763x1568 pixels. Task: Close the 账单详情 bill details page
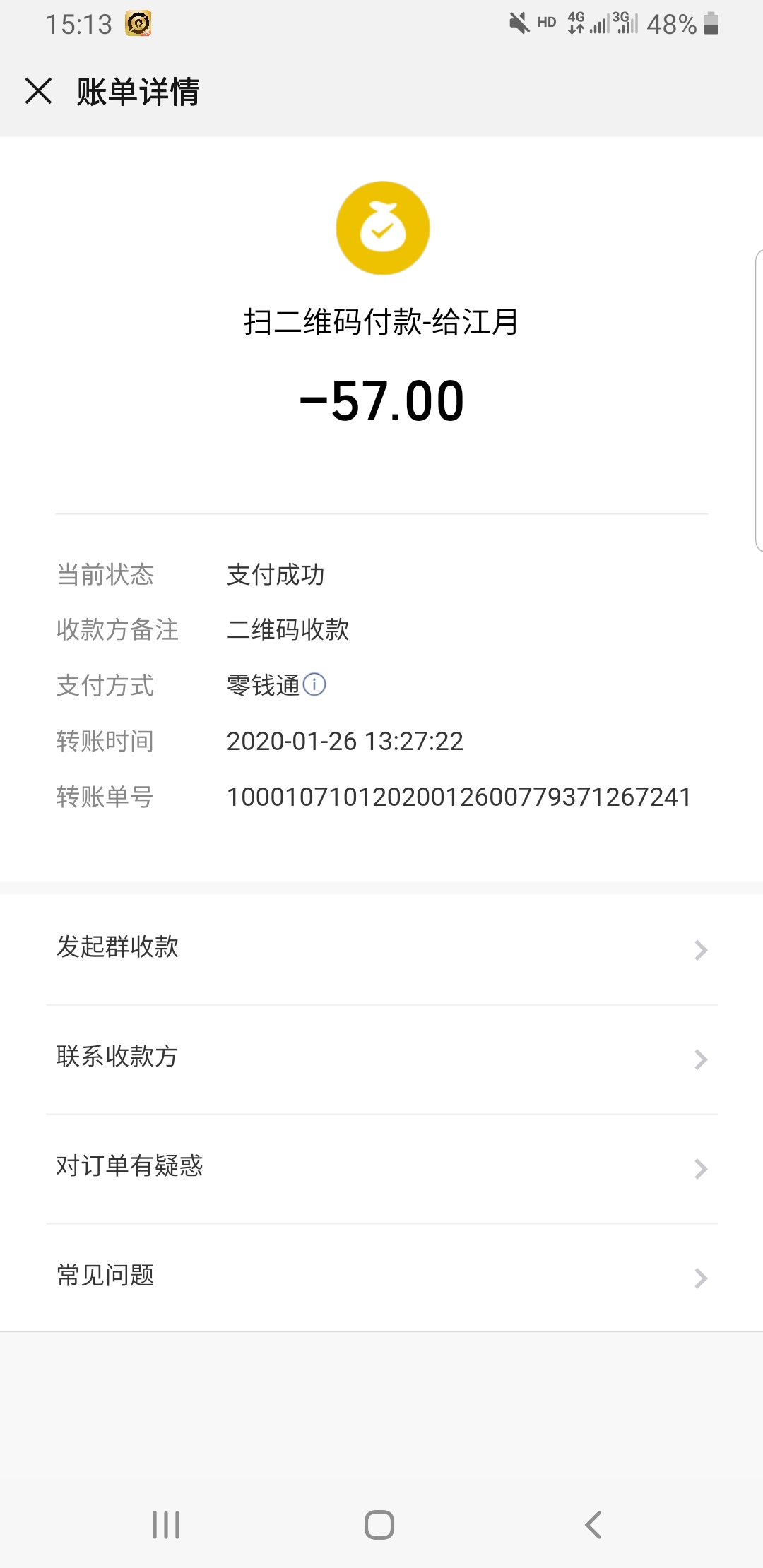38,91
